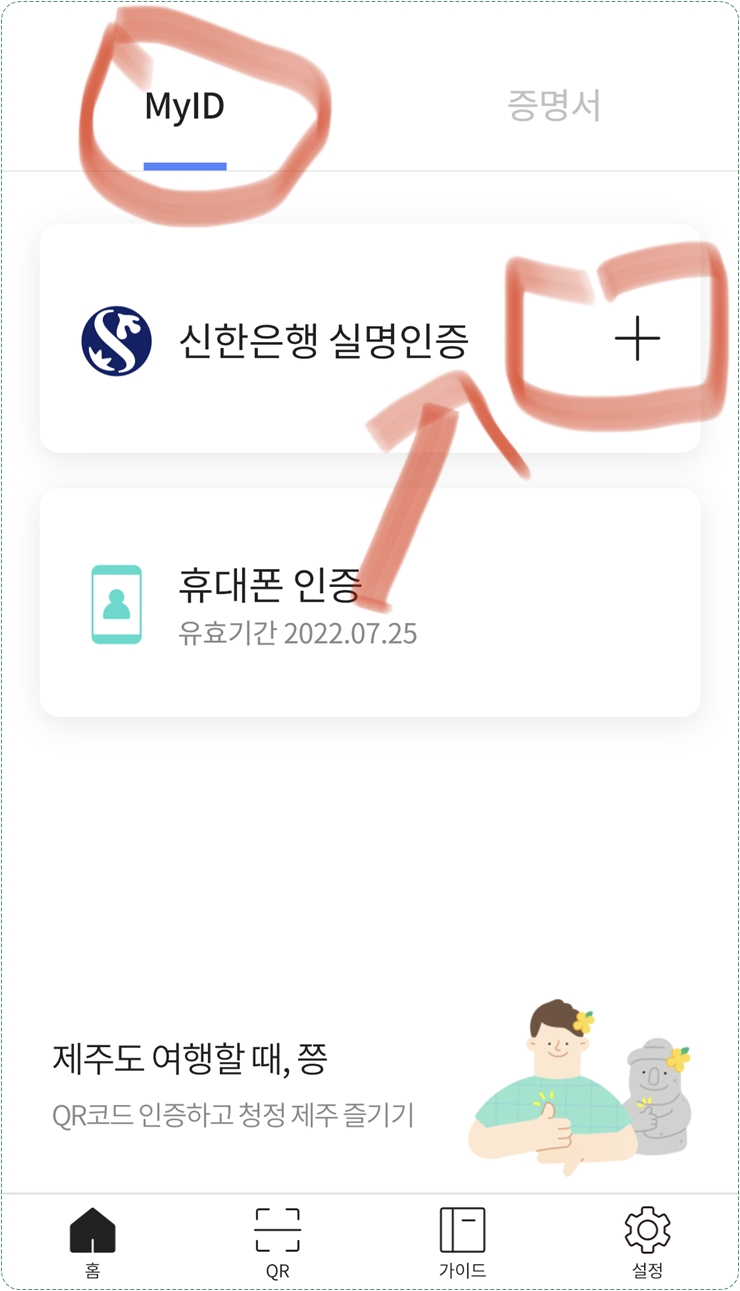This screenshot has width=740, height=1291.
Task: Go to the 홈 tab
Action: pos(92,1242)
